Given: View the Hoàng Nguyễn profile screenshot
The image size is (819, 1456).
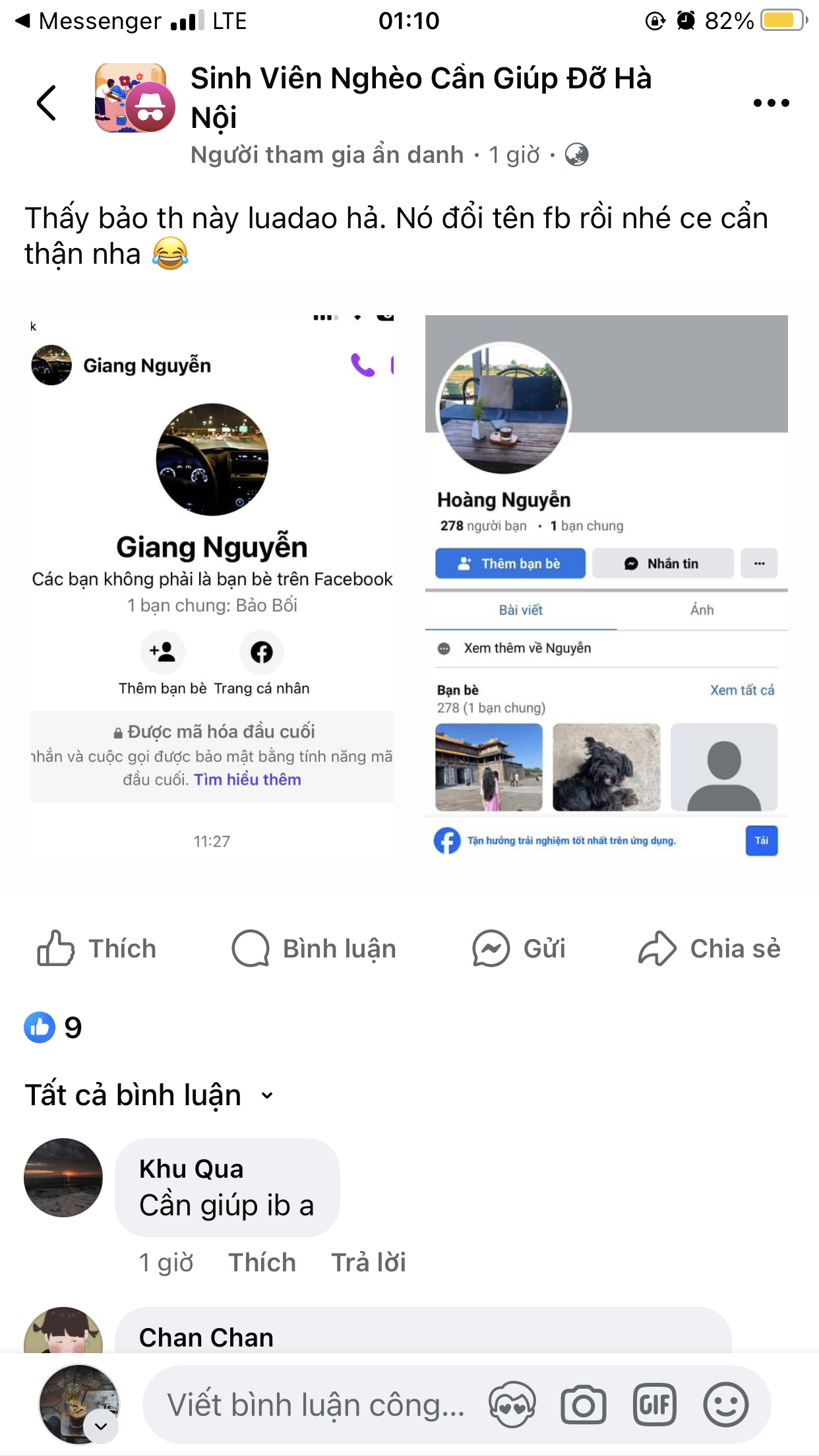Looking at the screenshot, I should pyautogui.click(x=606, y=588).
